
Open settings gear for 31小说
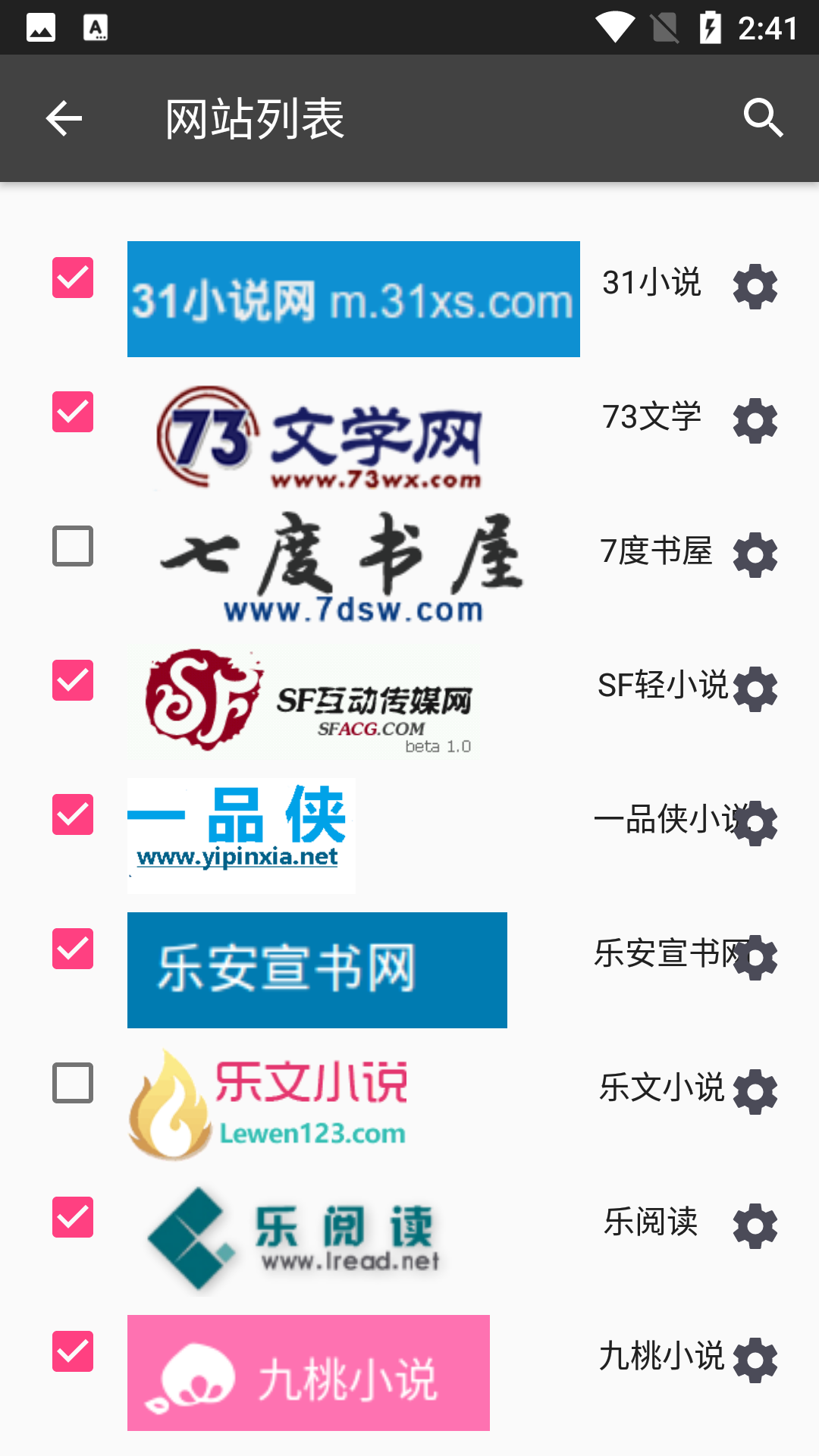coord(755,287)
